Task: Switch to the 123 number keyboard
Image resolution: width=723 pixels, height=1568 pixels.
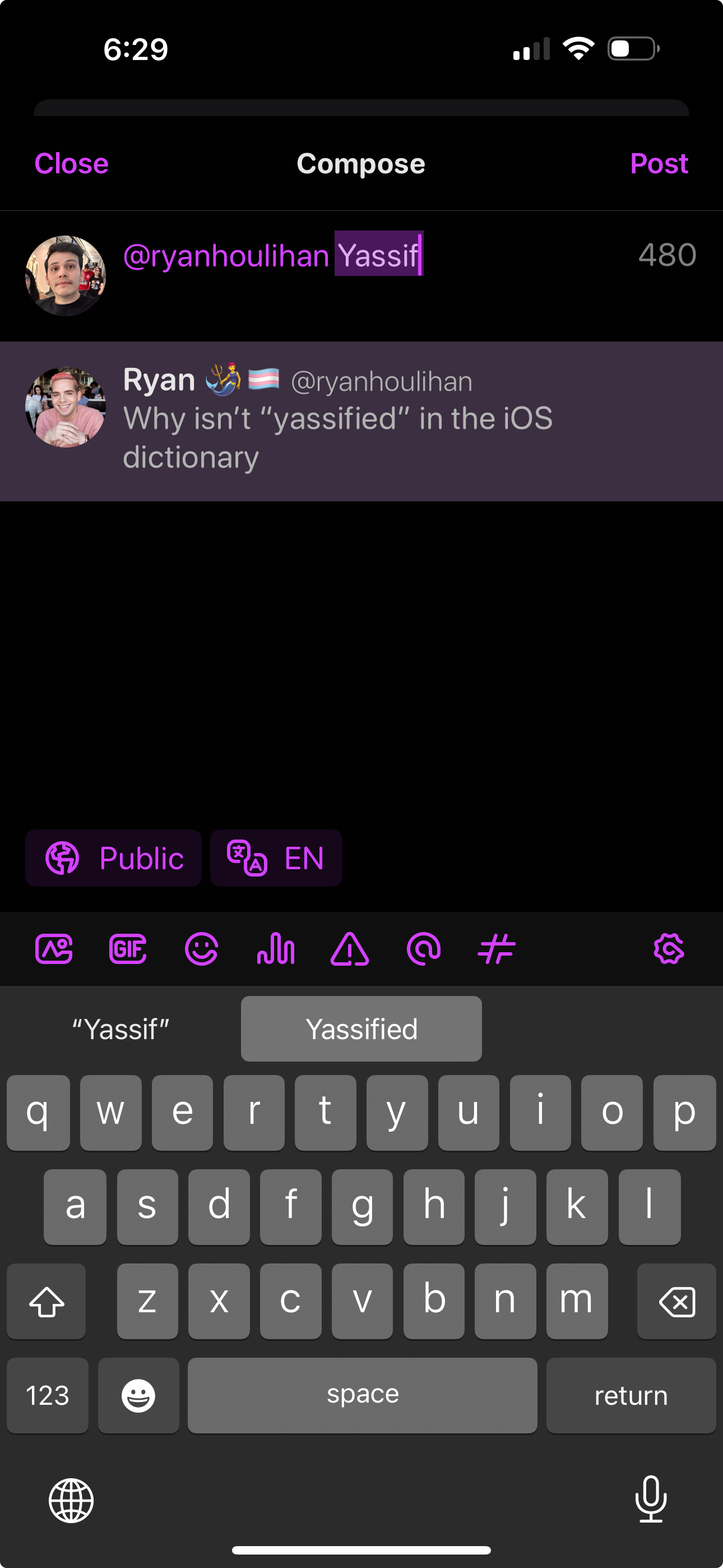Action: coord(48,1395)
